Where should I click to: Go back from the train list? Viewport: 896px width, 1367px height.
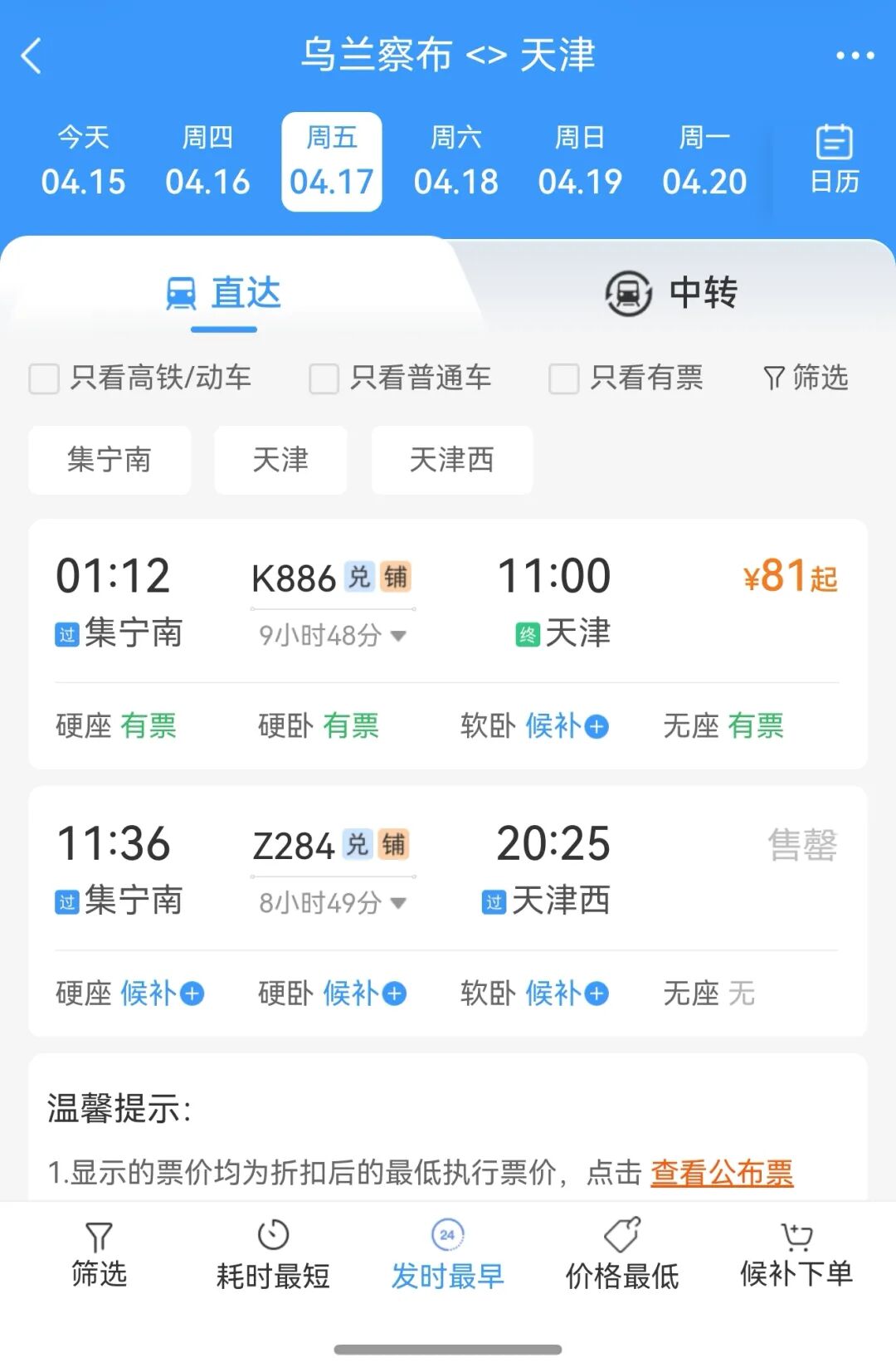(x=32, y=56)
